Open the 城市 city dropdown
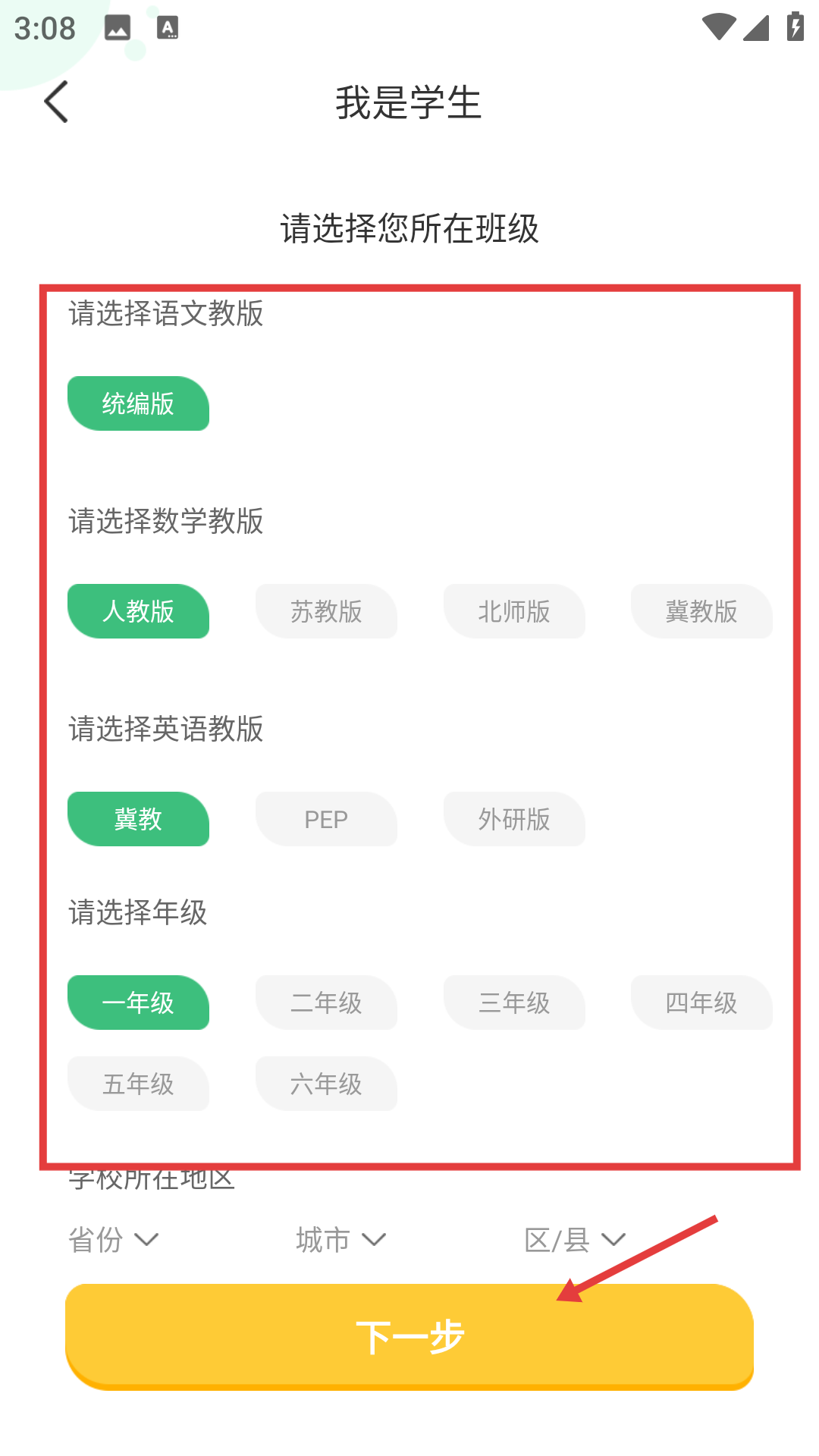 coord(341,1240)
